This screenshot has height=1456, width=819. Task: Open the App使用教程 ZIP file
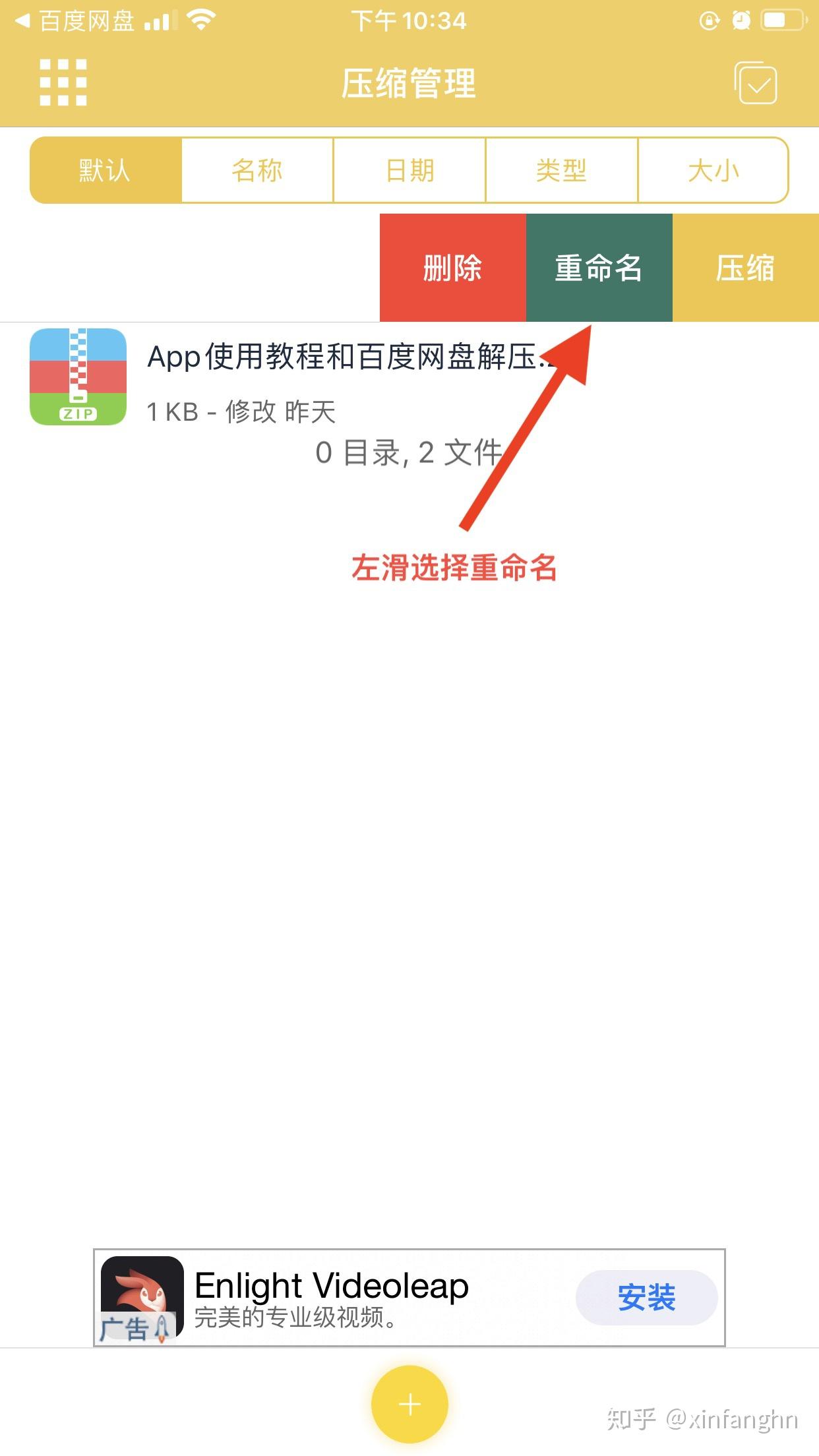click(264, 377)
